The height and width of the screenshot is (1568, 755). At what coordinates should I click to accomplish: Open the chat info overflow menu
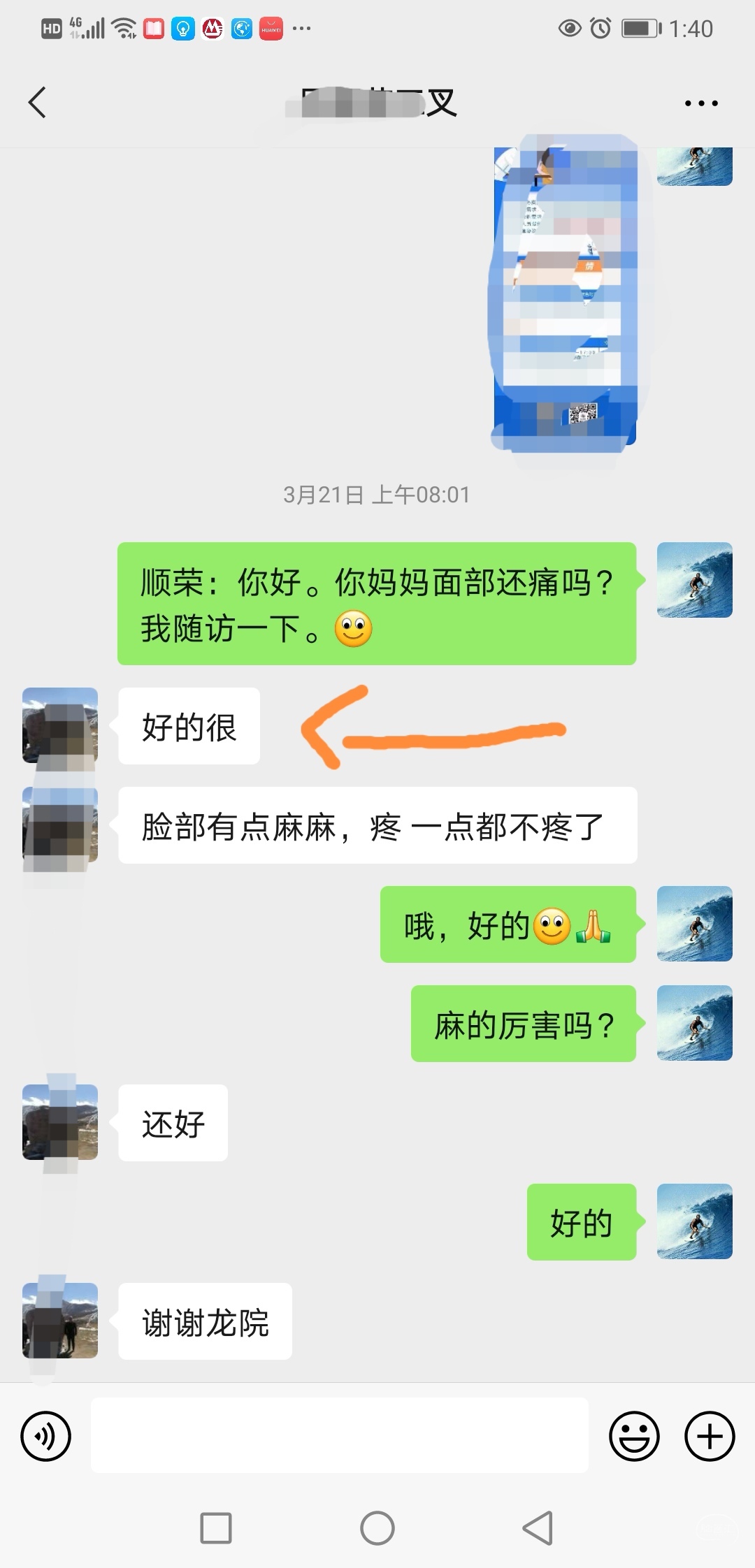click(x=700, y=103)
